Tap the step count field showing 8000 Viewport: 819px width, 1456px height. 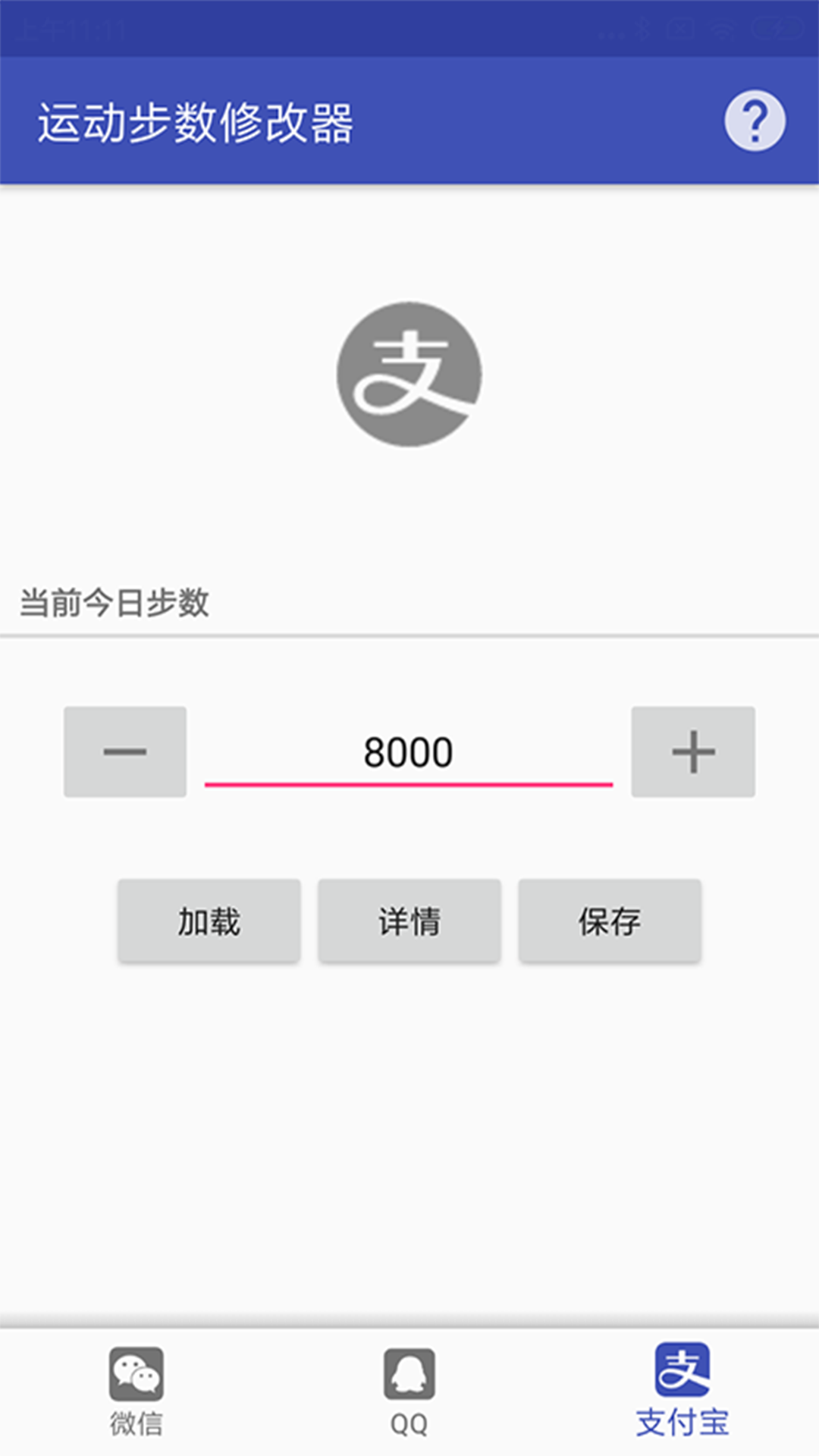[409, 753]
